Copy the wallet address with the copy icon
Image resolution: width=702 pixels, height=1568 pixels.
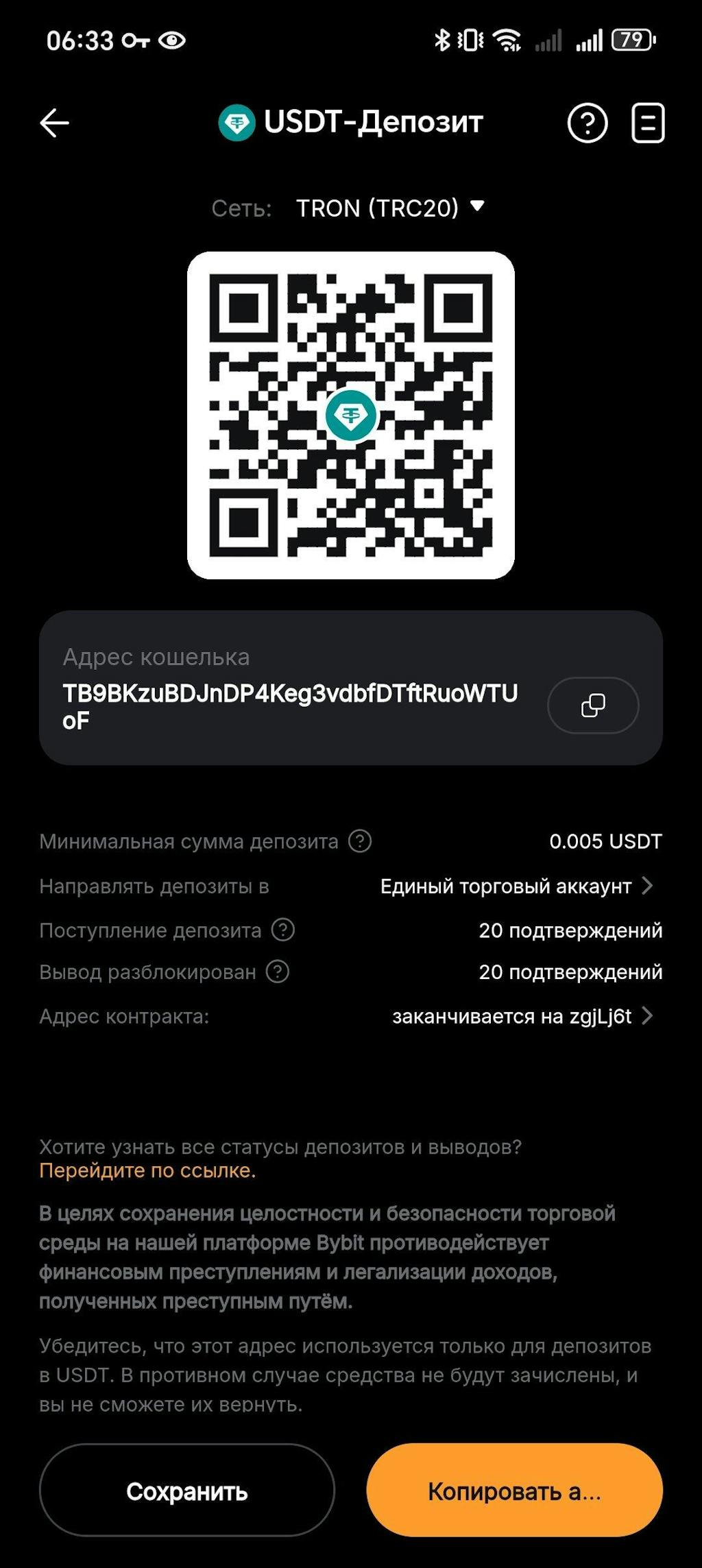pos(593,705)
